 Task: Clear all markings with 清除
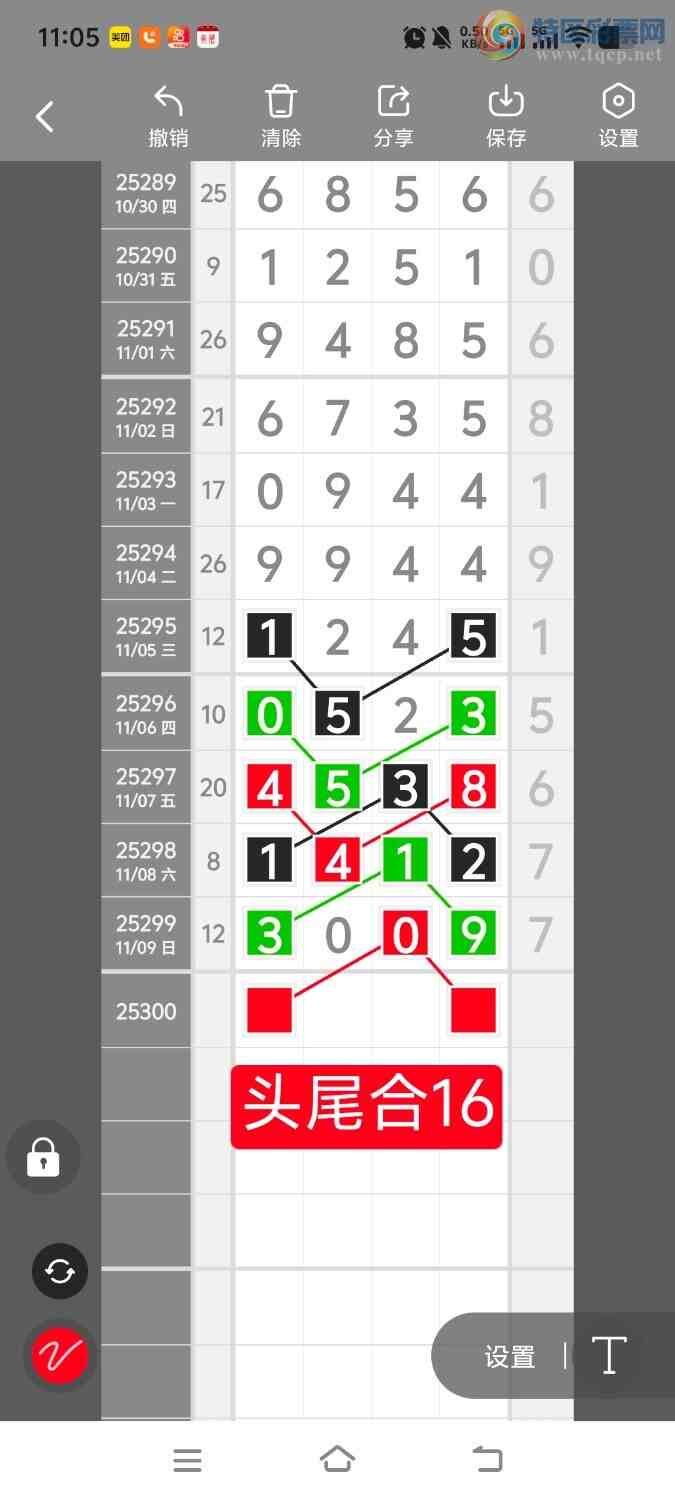coord(281,116)
